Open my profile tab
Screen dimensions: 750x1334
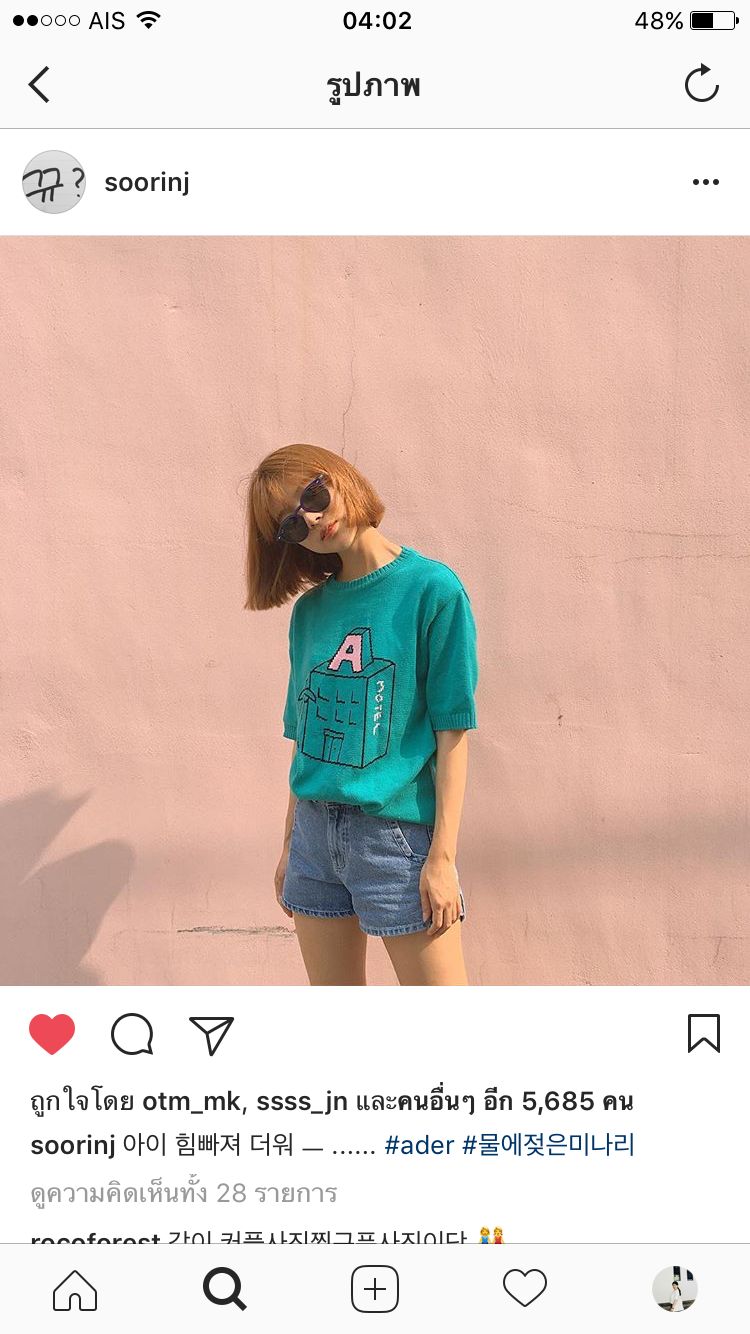click(675, 1289)
